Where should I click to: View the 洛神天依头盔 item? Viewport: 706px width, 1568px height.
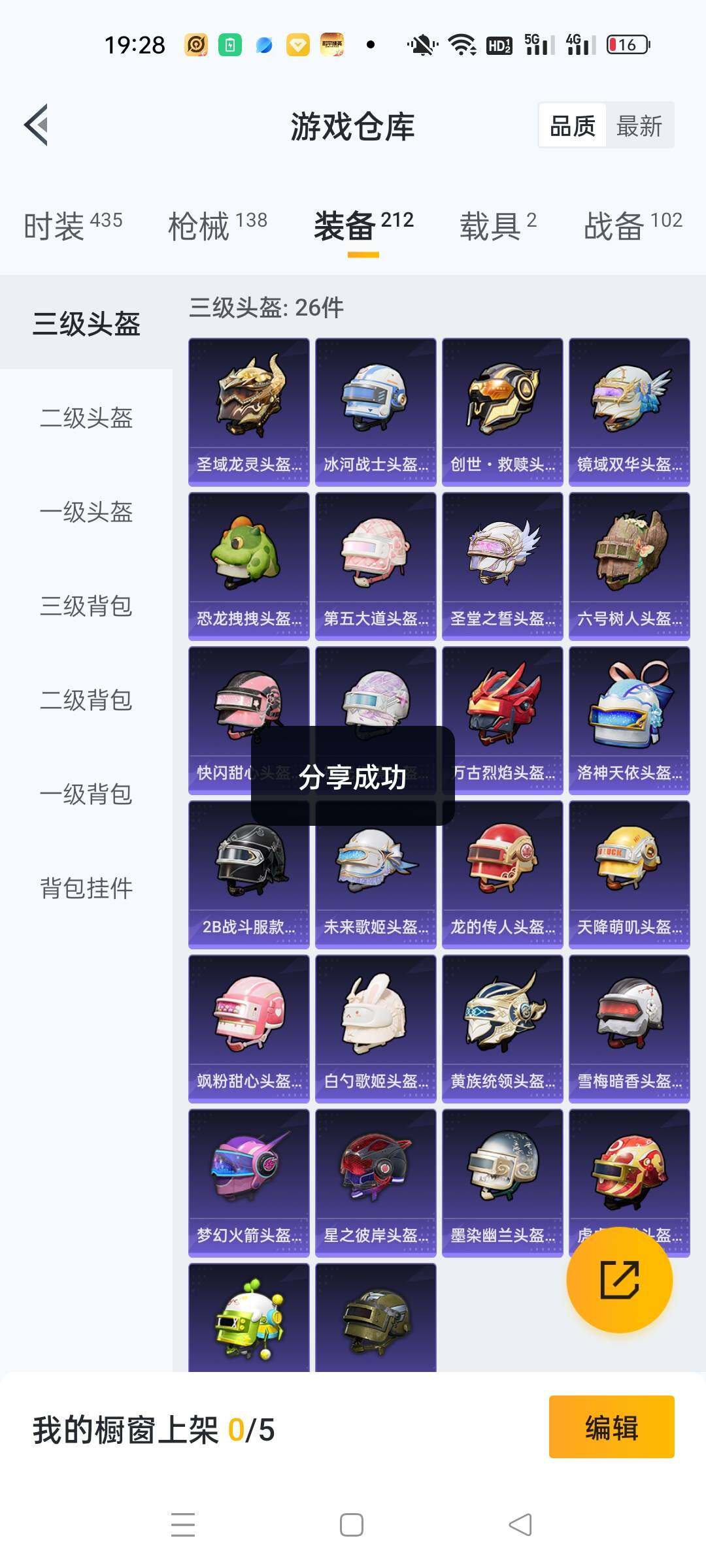pos(629,720)
